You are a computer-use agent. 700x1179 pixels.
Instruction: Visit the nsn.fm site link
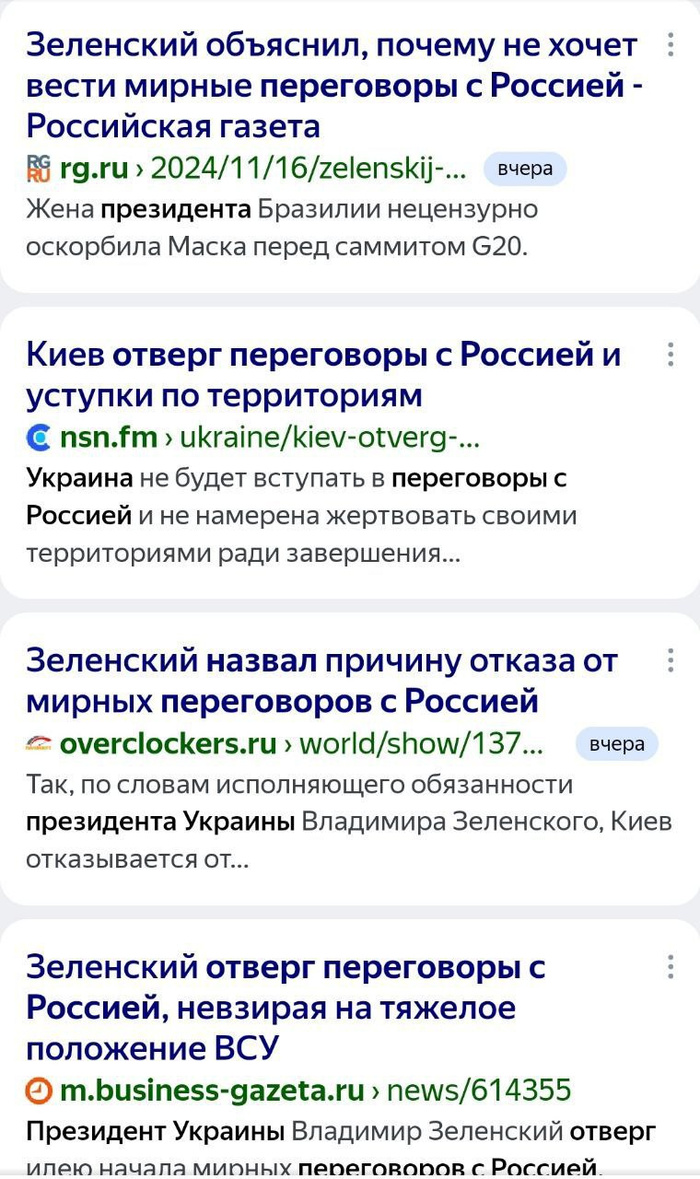click(108, 437)
